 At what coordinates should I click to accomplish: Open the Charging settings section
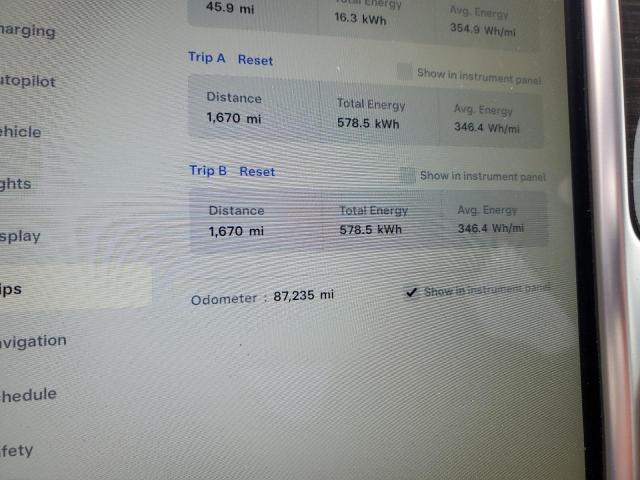[28, 31]
